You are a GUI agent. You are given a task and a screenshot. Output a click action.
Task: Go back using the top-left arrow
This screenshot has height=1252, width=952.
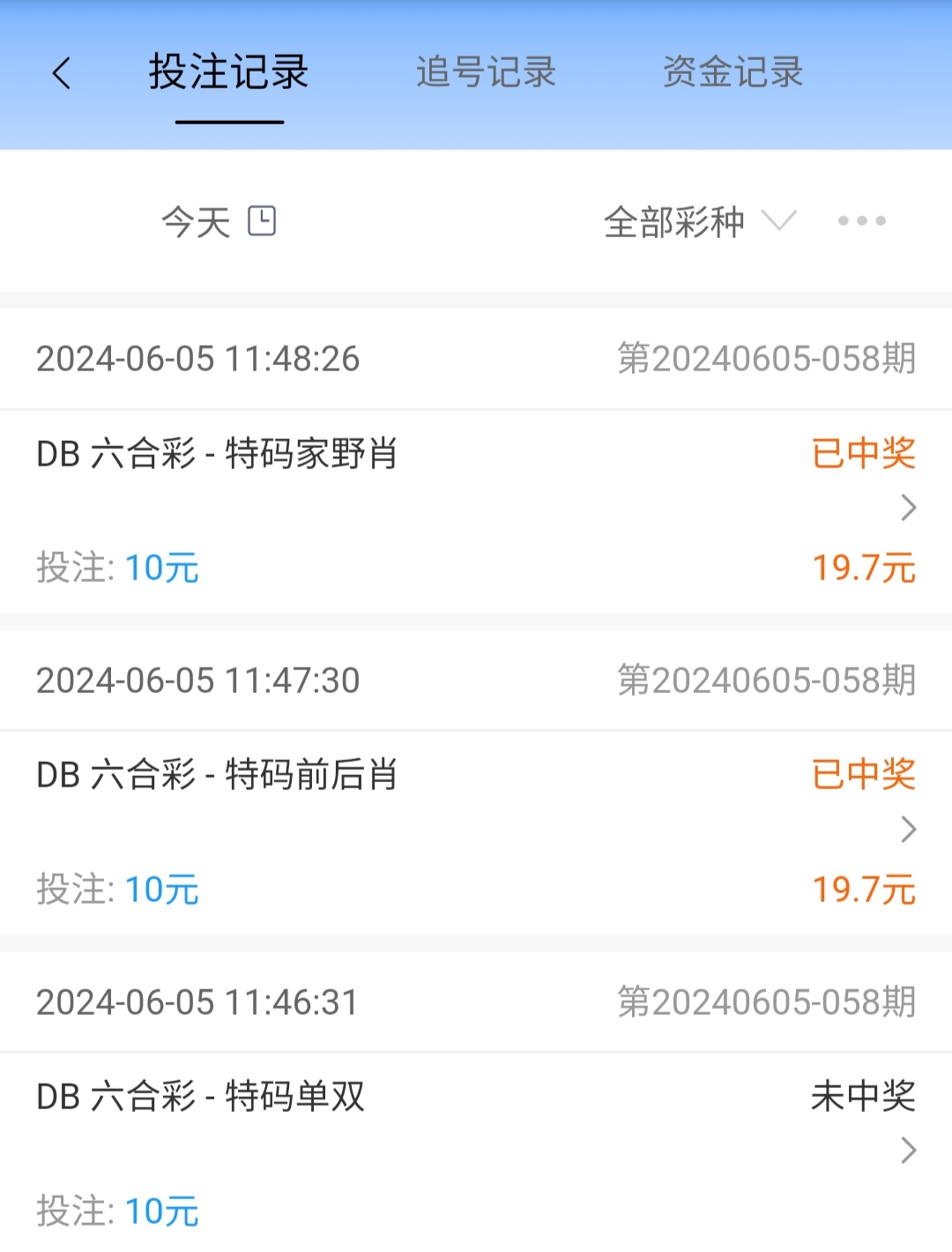pyautogui.click(x=61, y=73)
